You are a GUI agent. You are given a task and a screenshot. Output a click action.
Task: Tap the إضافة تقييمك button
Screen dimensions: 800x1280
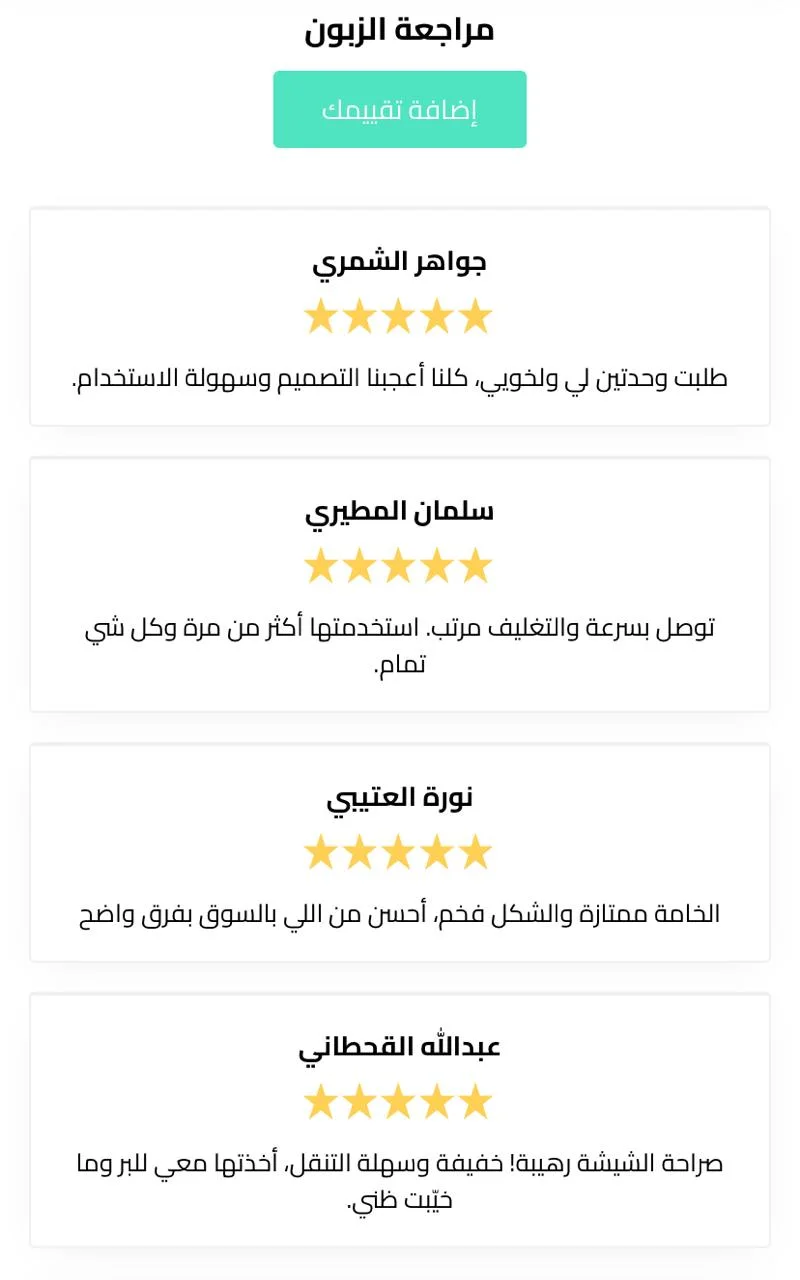(400, 110)
